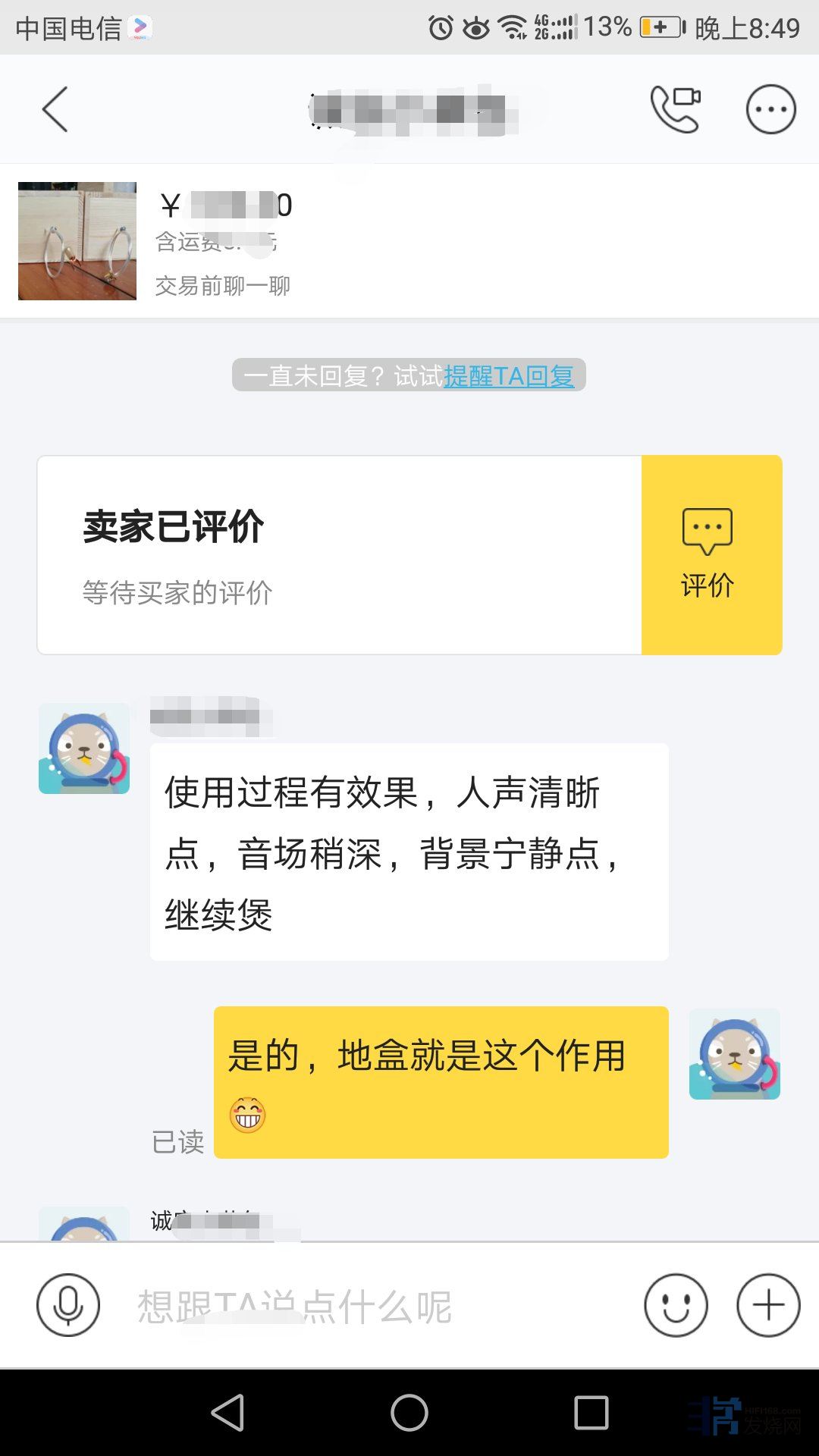Viewport: 819px width, 1456px height.
Task: Open the product listing thumbnail
Action: pos(77,241)
